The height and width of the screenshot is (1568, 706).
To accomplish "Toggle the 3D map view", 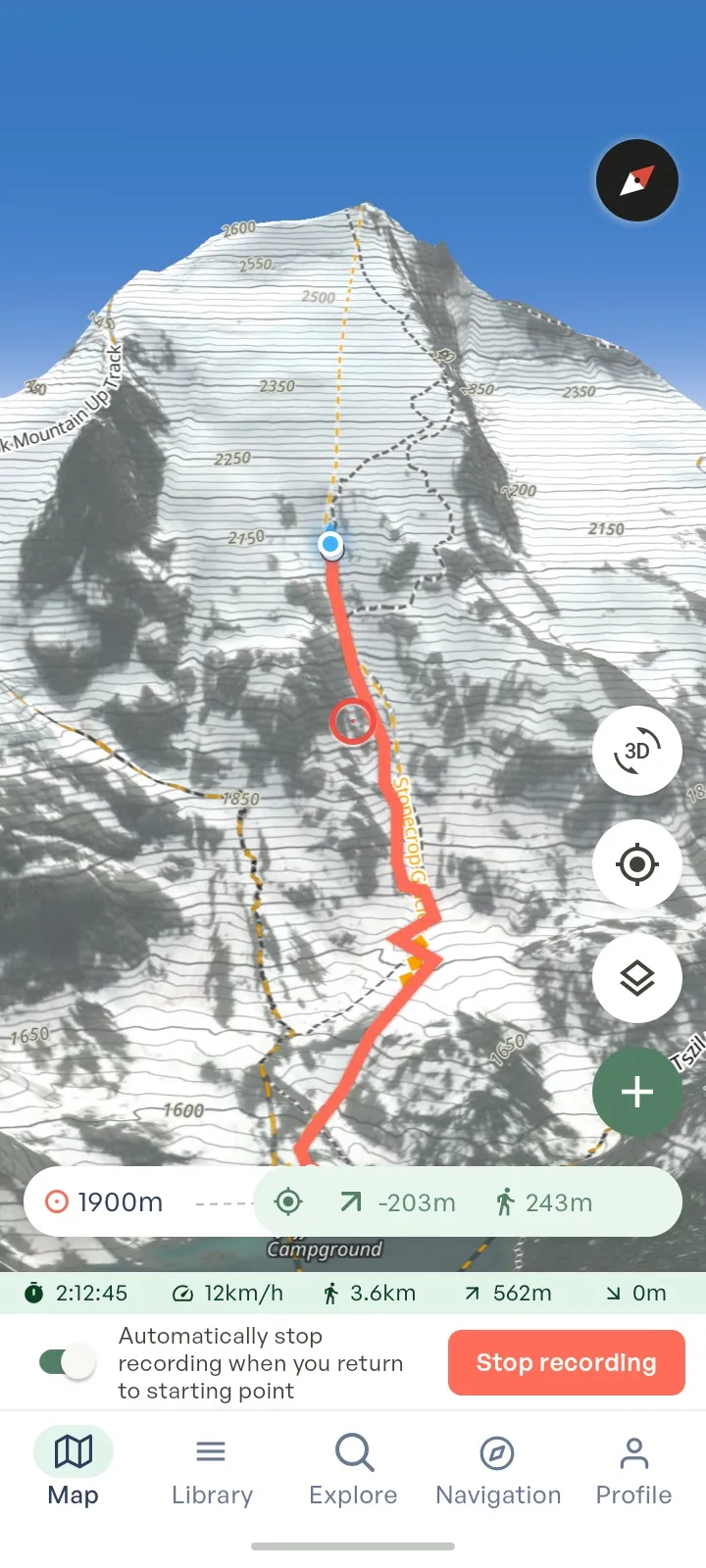I will pyautogui.click(x=637, y=751).
